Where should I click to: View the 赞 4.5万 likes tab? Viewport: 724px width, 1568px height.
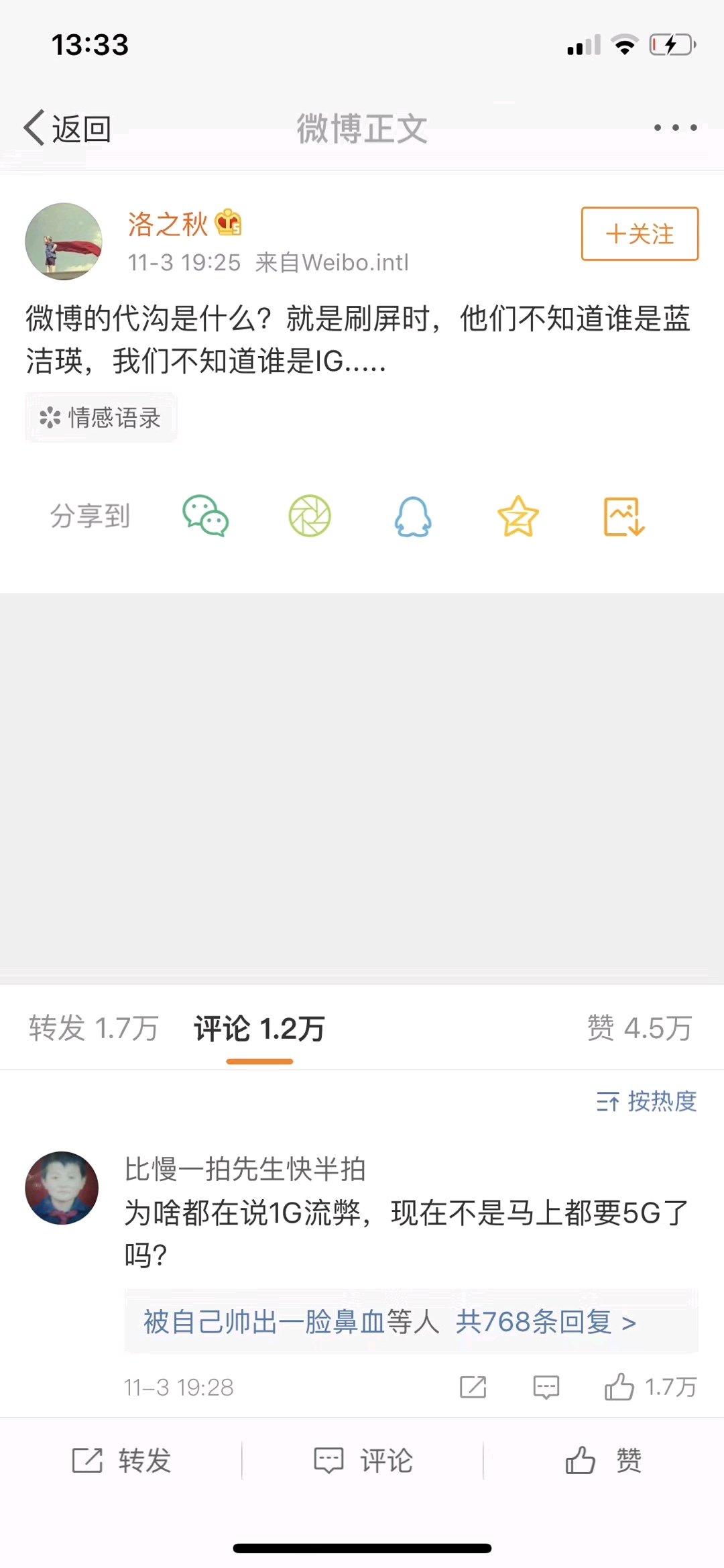(639, 1028)
